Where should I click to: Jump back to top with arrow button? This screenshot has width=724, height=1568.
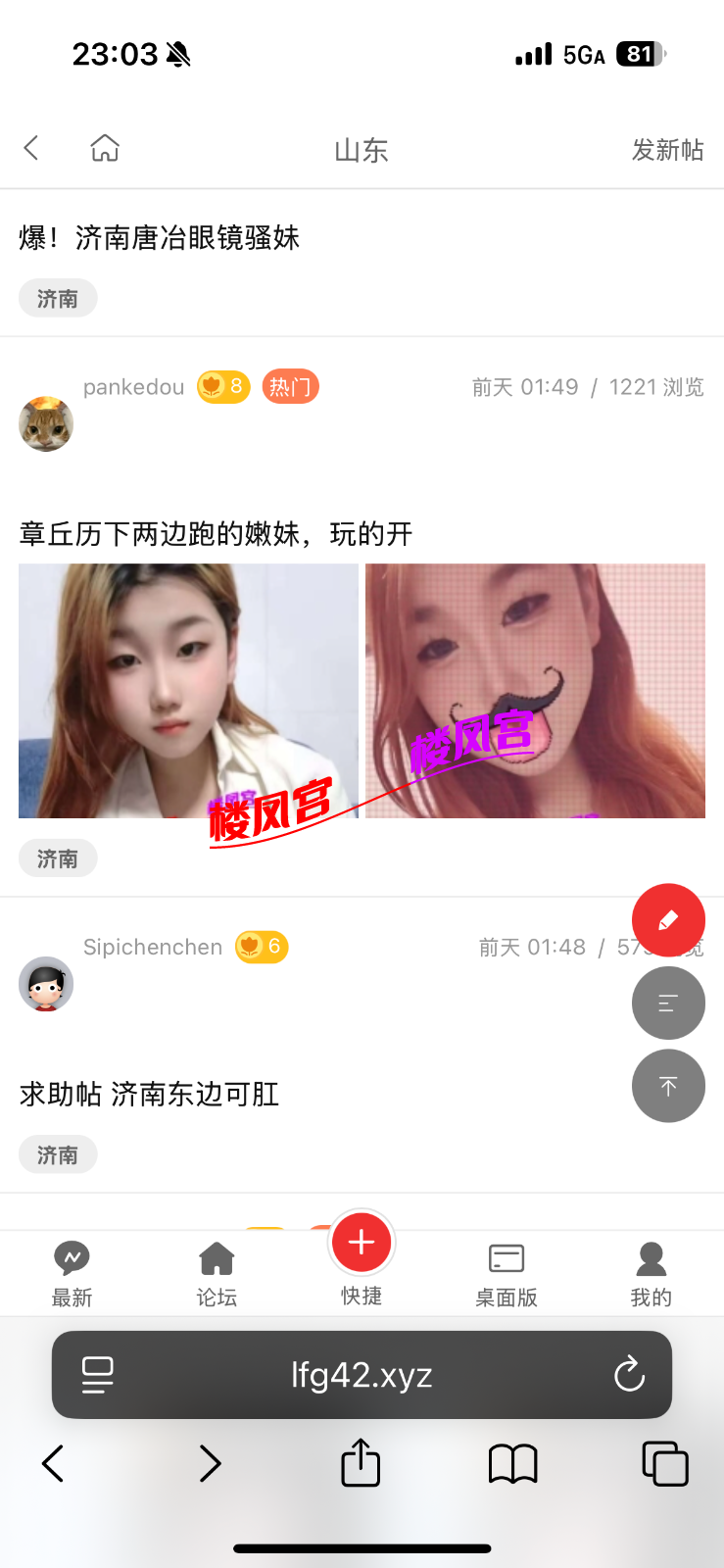point(668,1086)
